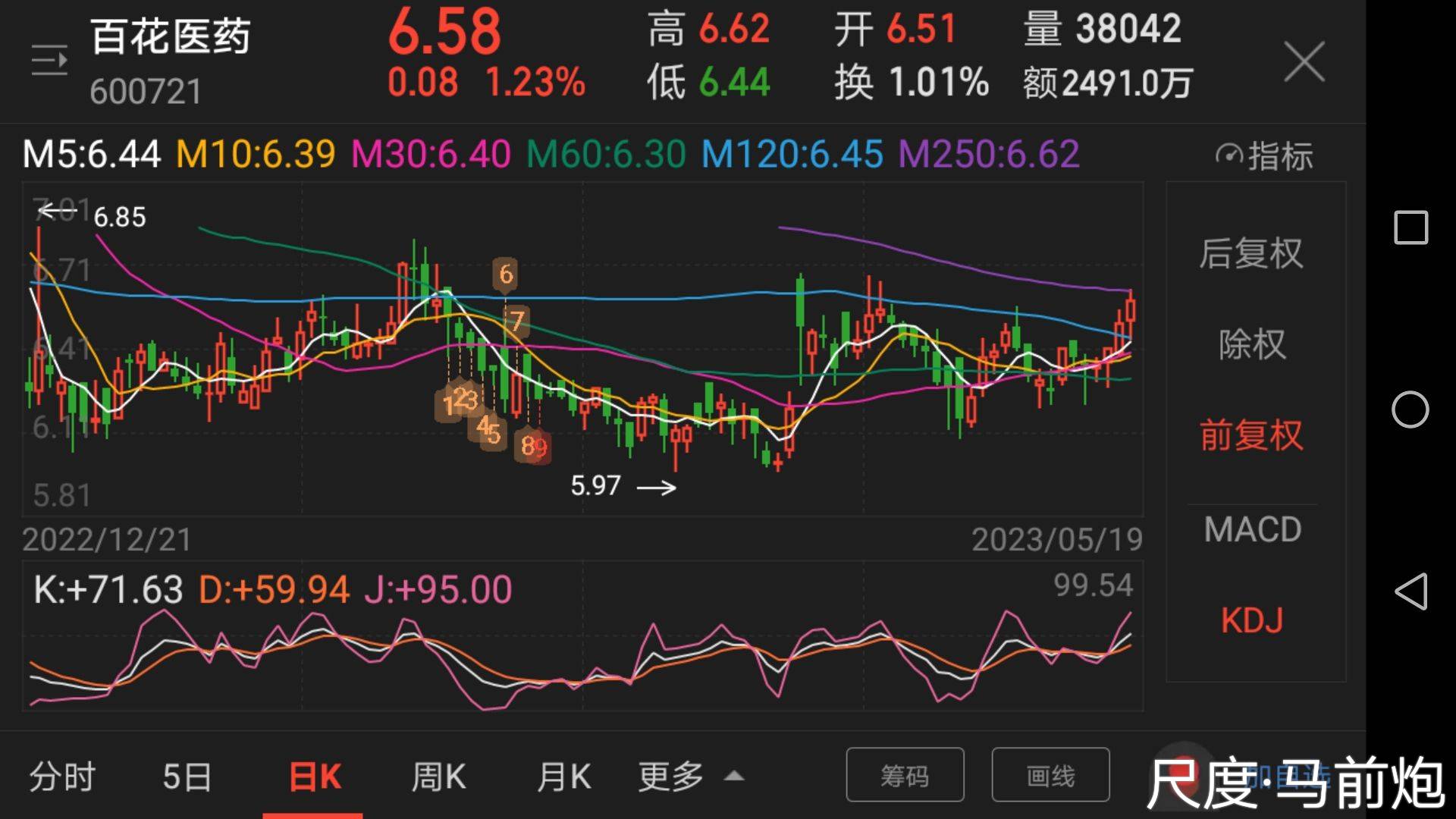Screen dimensions: 1456x819
Task: Select 前复权 price adjustment
Action: (x=1251, y=436)
